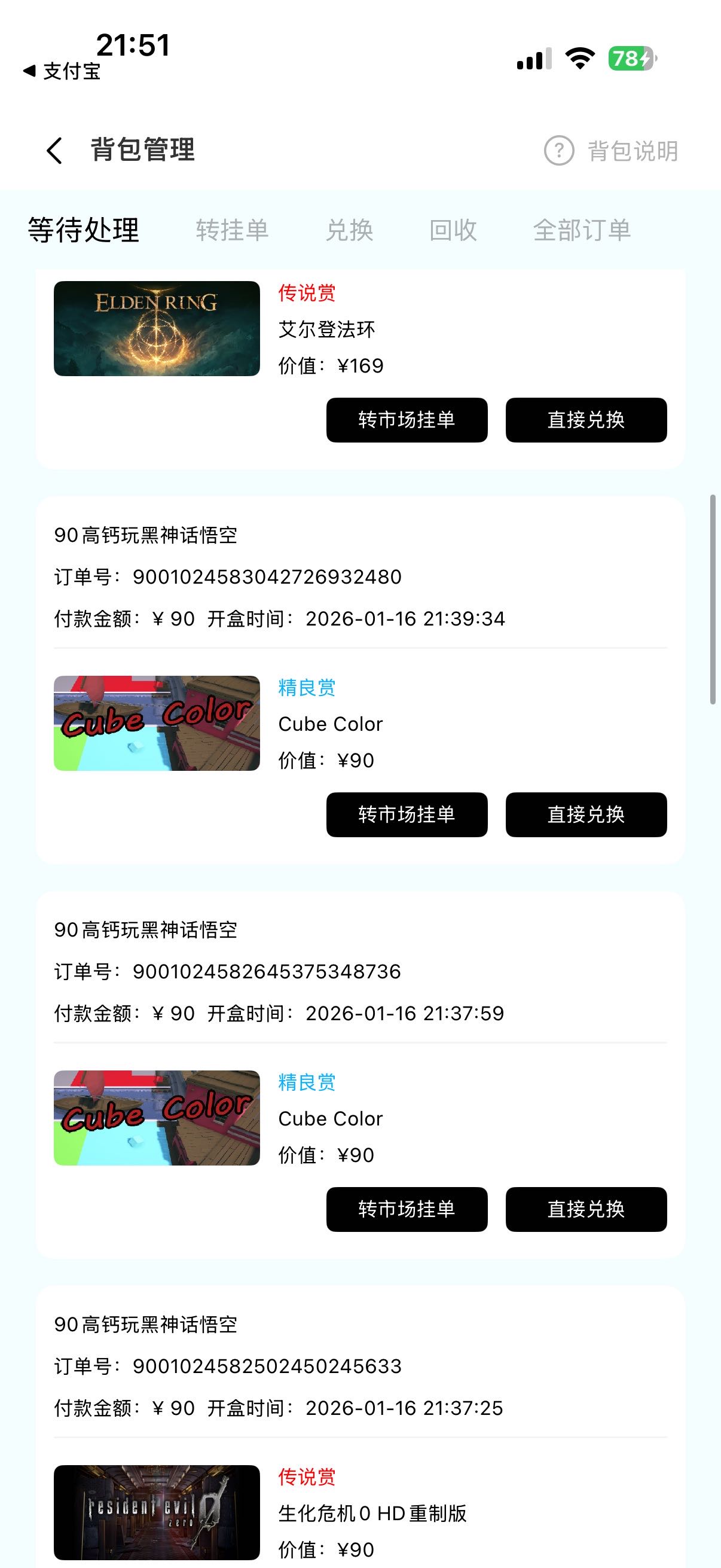Screen dimensions: 721x1568
Task: Return to 支付宝 app
Action: point(62,71)
